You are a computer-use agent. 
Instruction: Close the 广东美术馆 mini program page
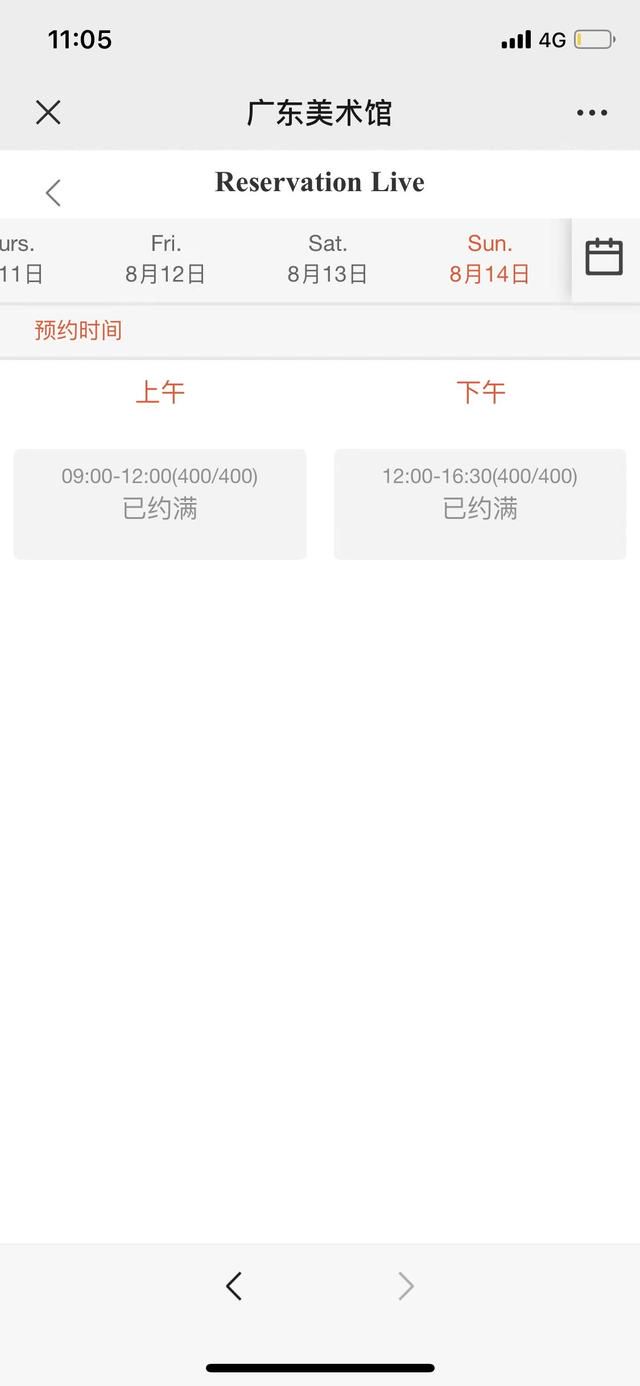pos(48,112)
